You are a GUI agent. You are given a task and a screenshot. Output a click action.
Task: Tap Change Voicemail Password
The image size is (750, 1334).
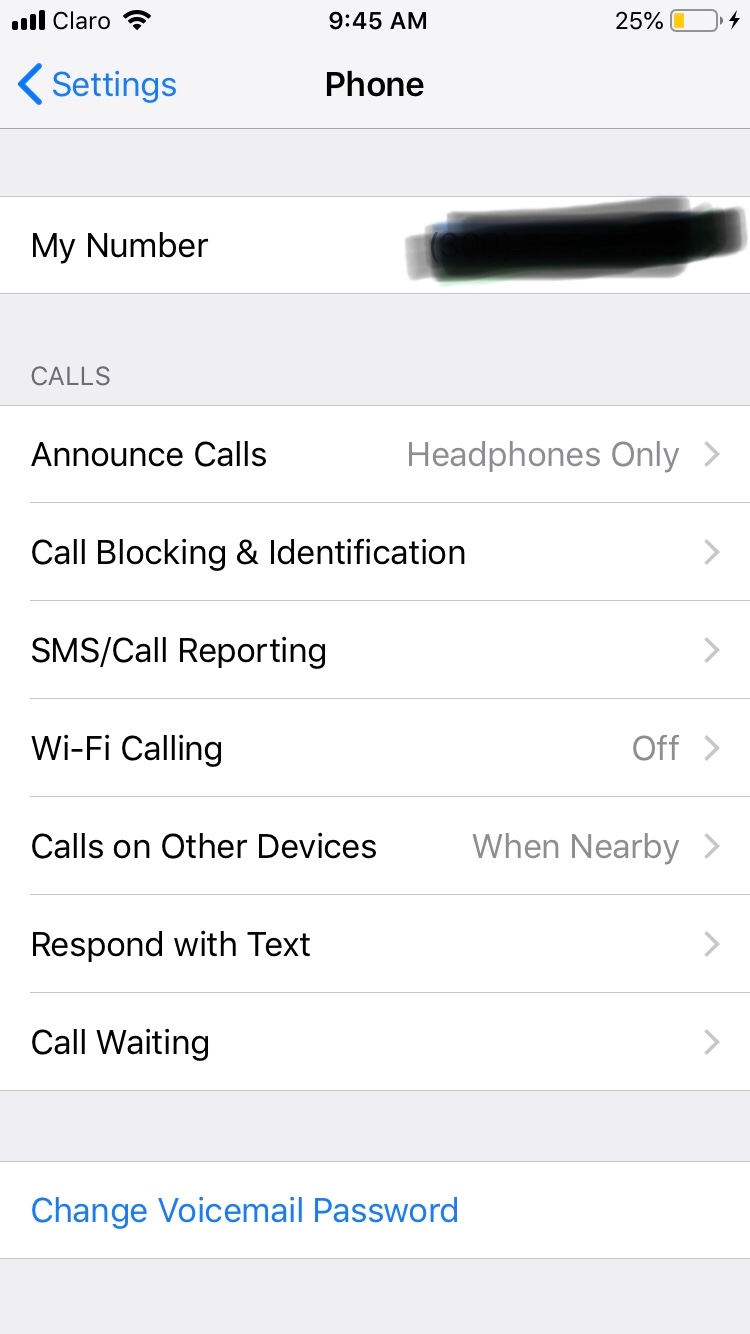pos(245,1211)
